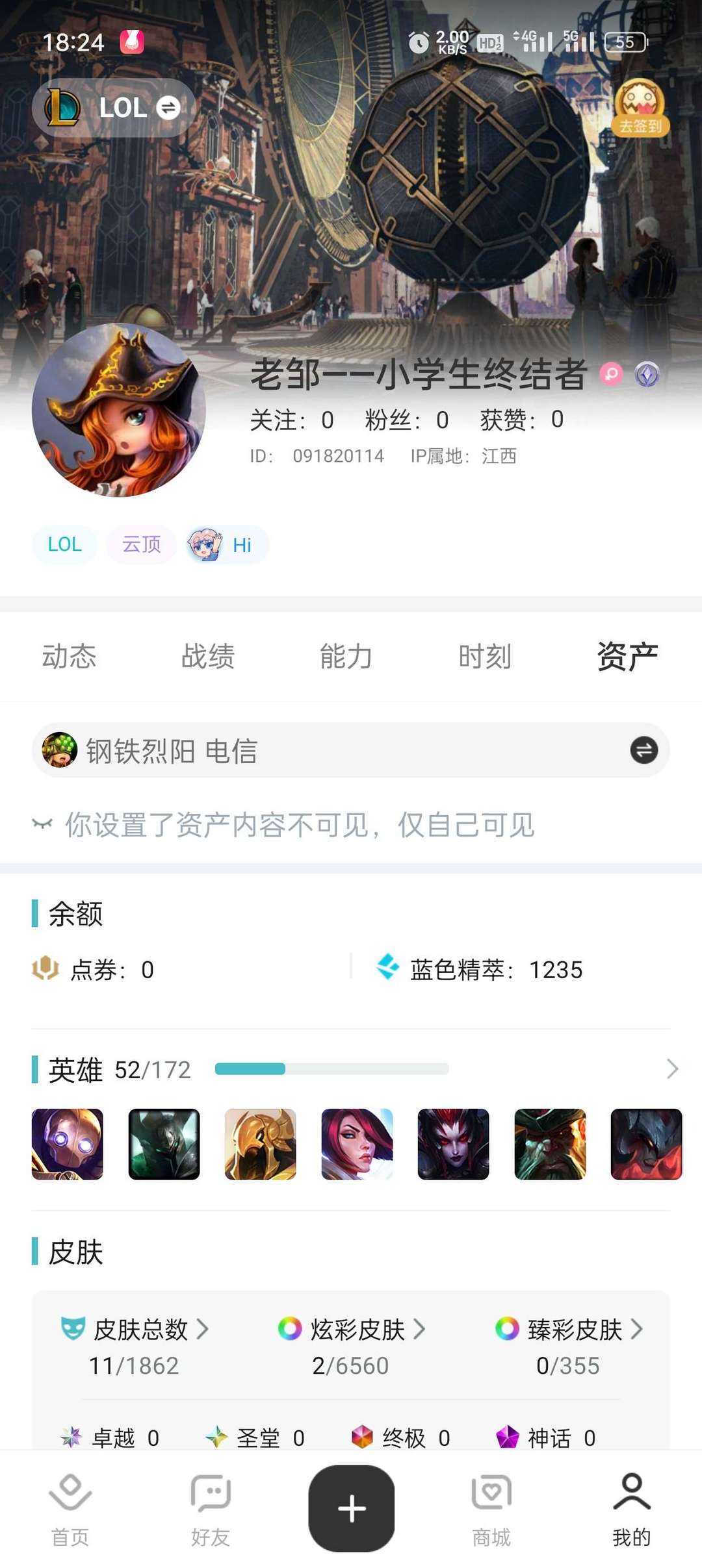Tap the 点券 coupon currency icon

[x=45, y=969]
